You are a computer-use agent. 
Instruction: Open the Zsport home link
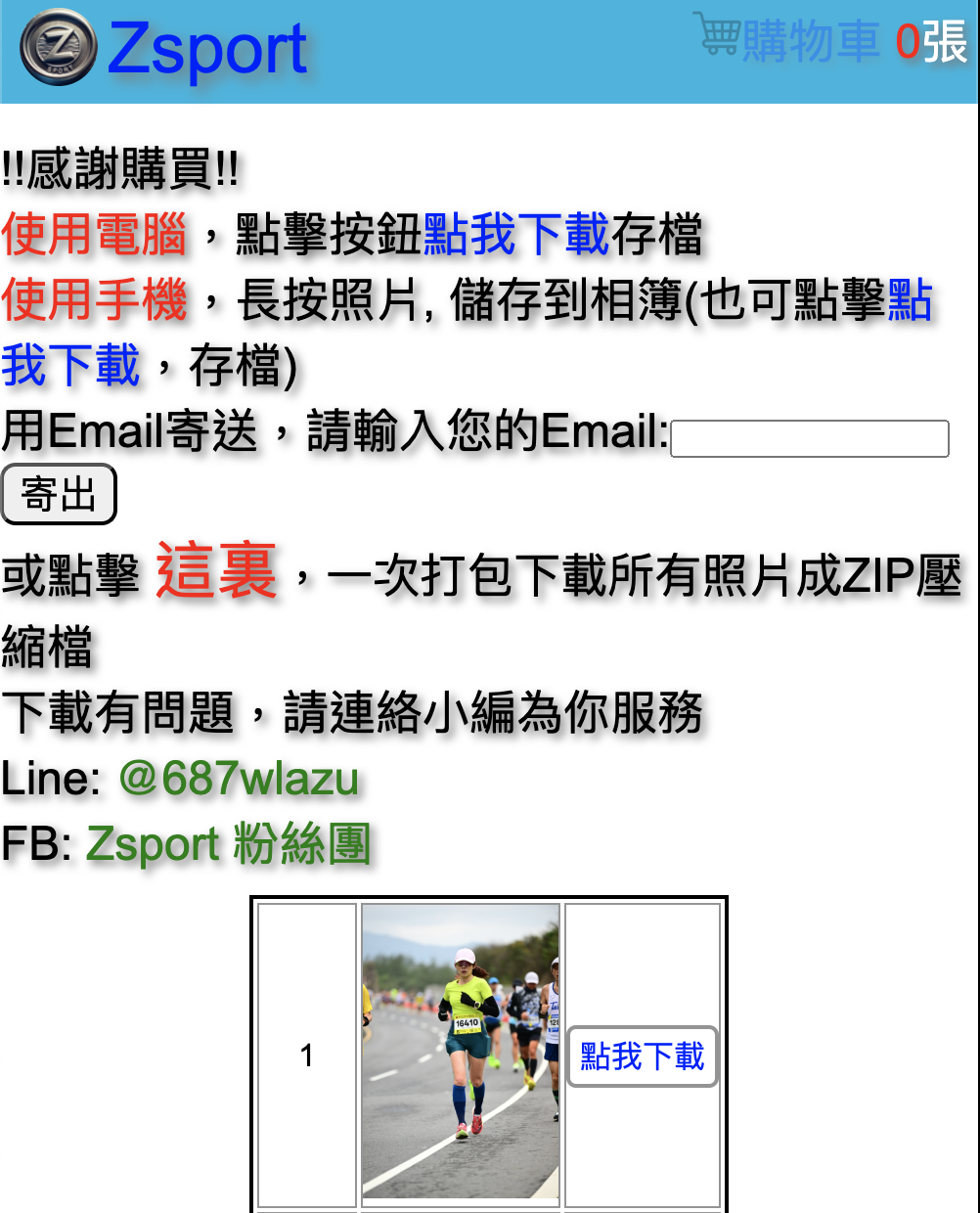(x=206, y=49)
